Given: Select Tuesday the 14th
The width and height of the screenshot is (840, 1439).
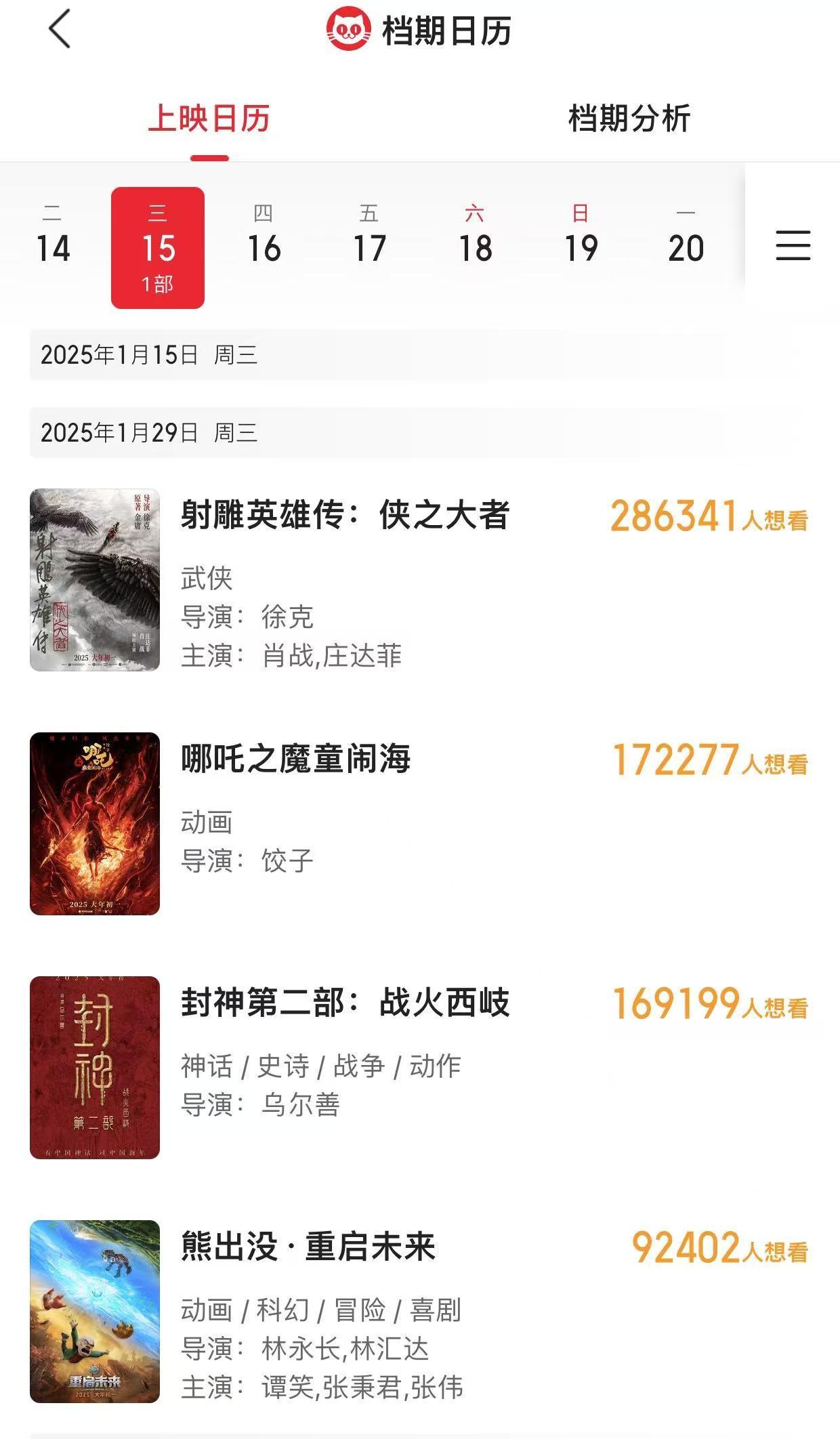Looking at the screenshot, I should tap(53, 238).
